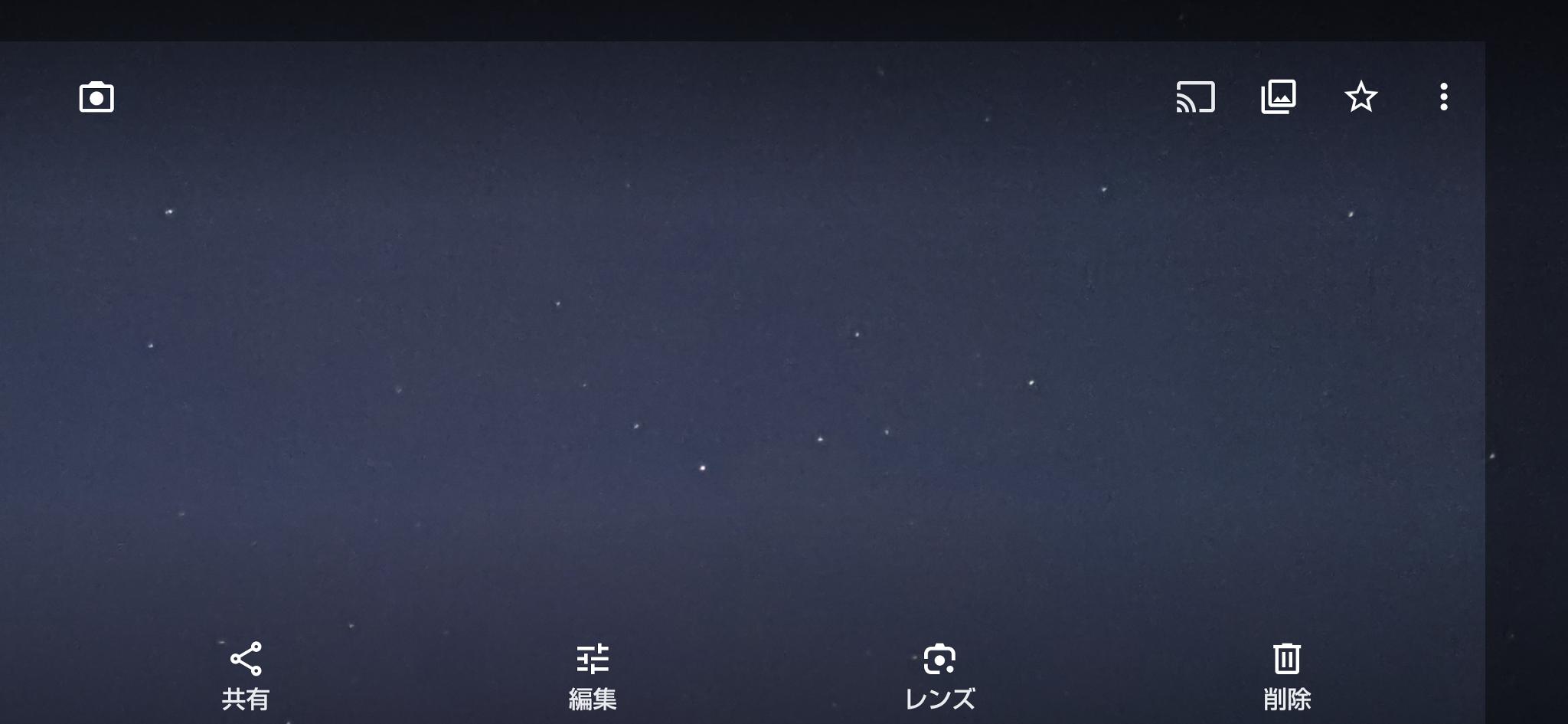Cast this photo to another device
This screenshot has height=724, width=1568.
click(1195, 97)
